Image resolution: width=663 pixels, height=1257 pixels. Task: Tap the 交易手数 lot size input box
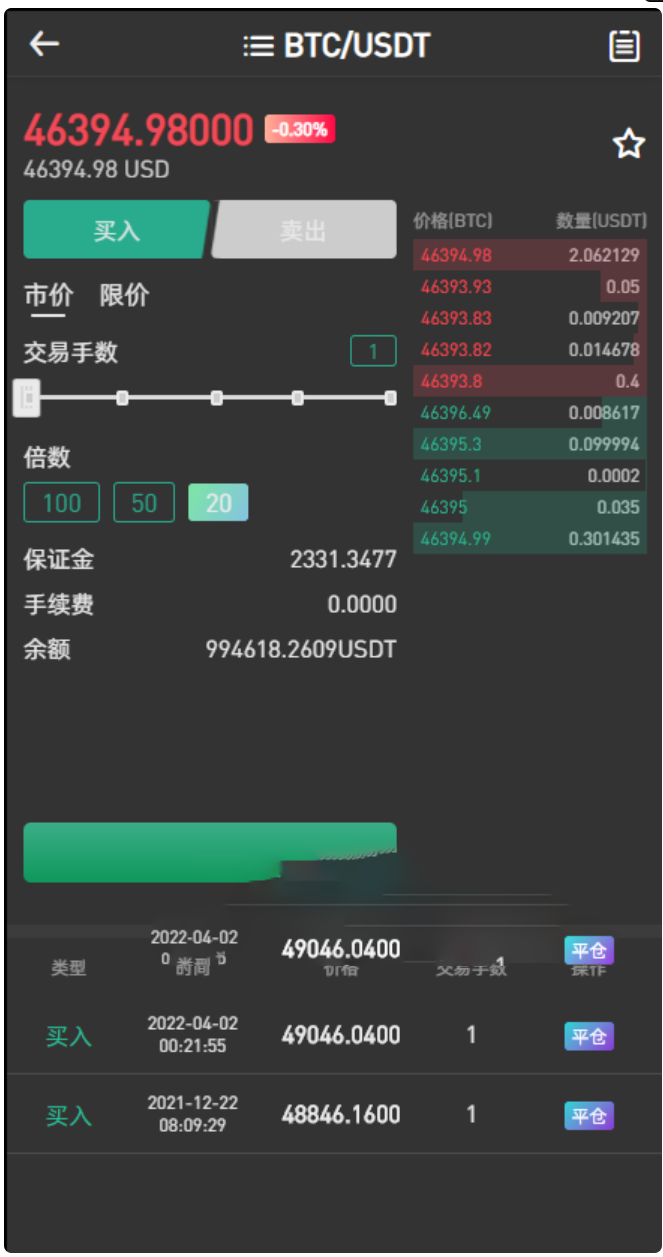373,352
